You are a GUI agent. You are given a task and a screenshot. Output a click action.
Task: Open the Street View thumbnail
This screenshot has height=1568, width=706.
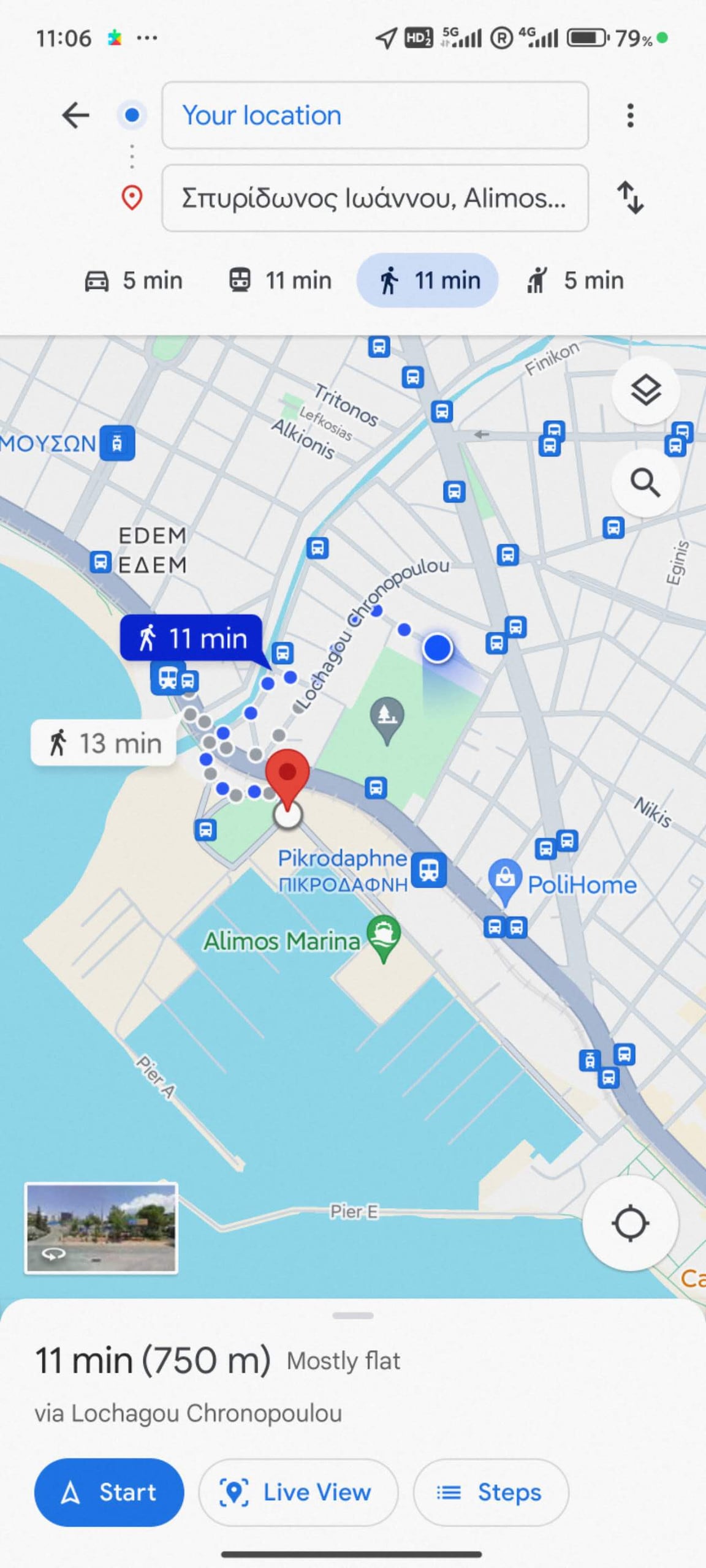click(101, 1228)
